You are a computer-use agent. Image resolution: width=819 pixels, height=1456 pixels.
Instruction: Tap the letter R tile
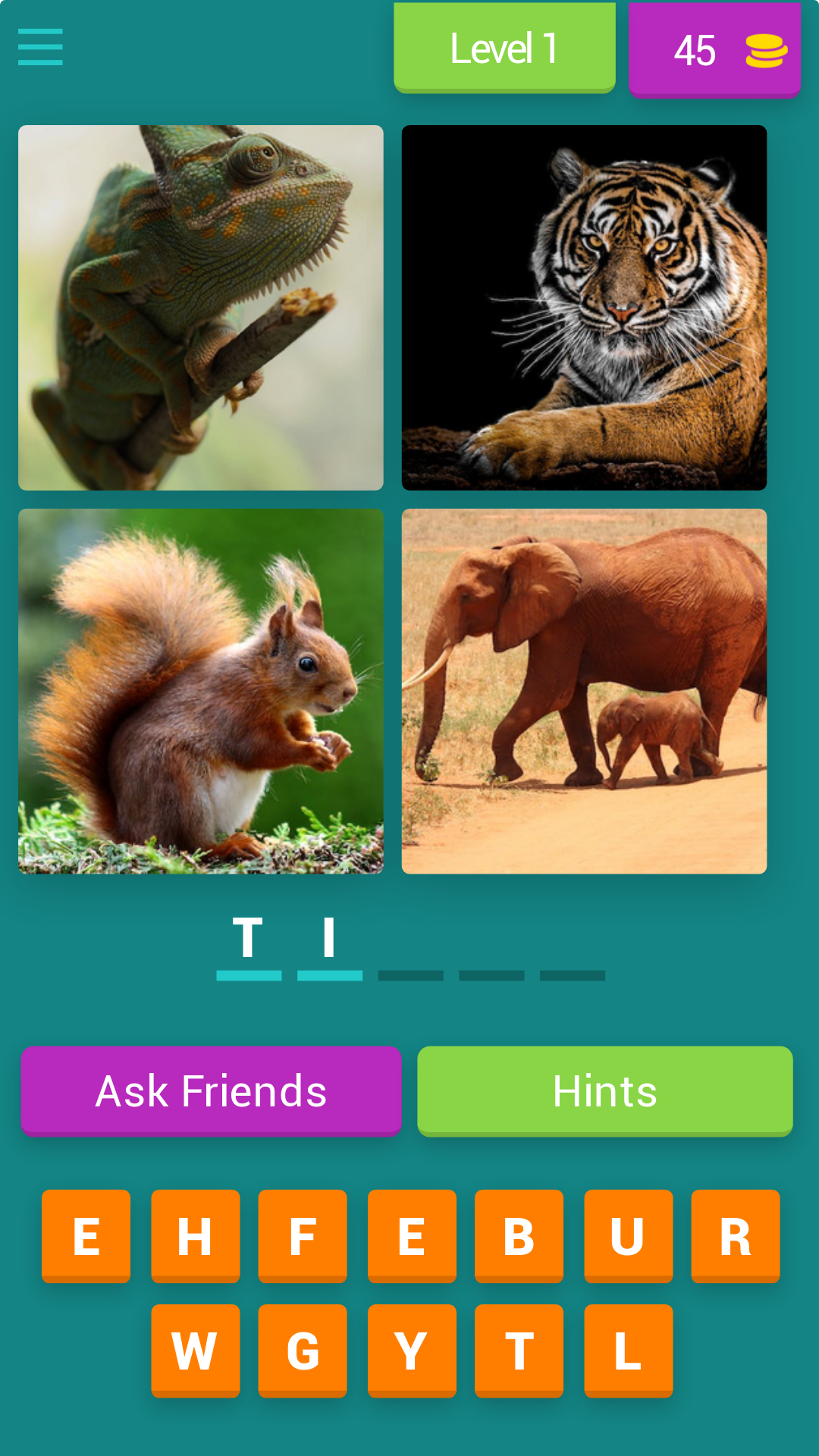point(735,1235)
